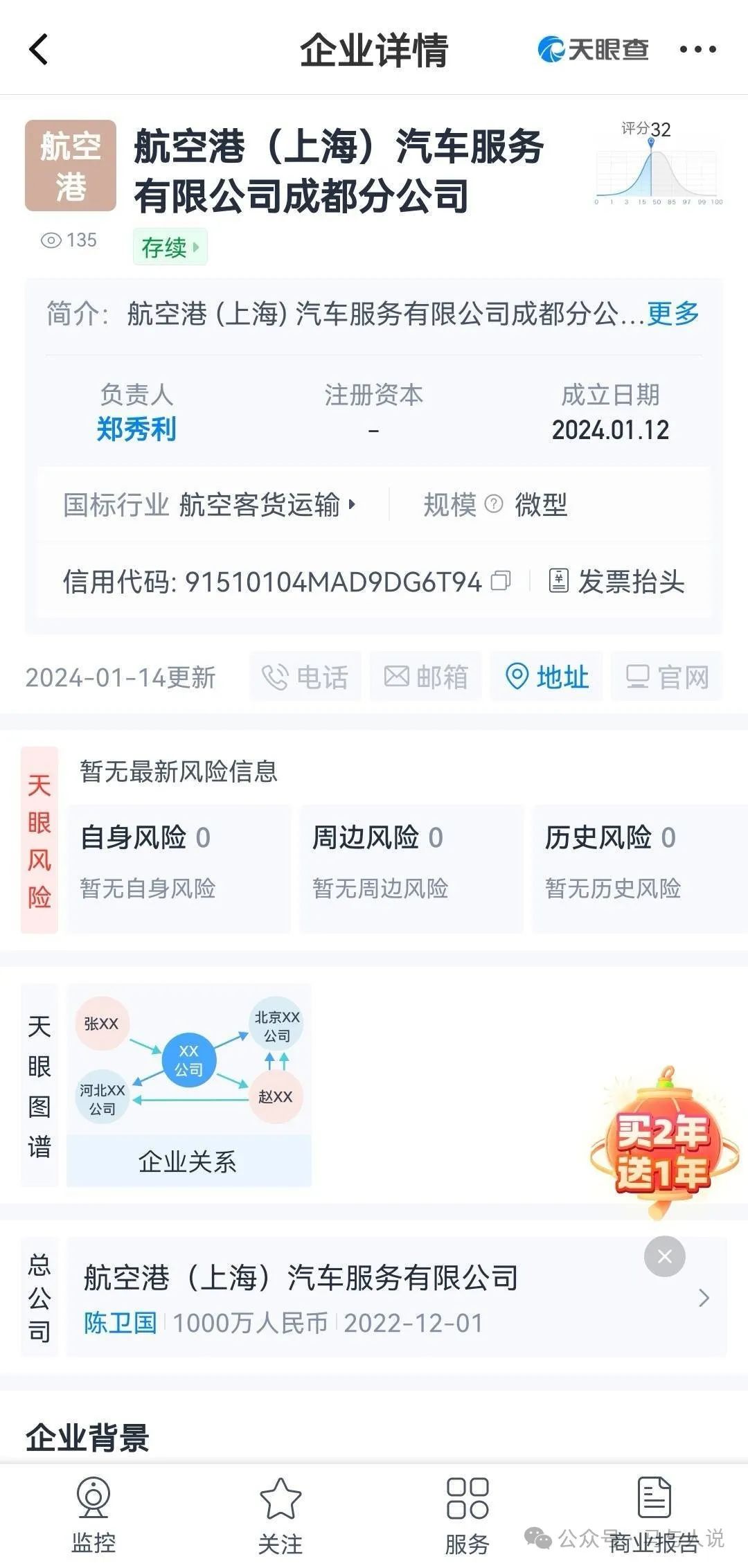This screenshot has height=1568, width=748.
Task: Open responsible person 郑秀利's profile
Action: [136, 429]
